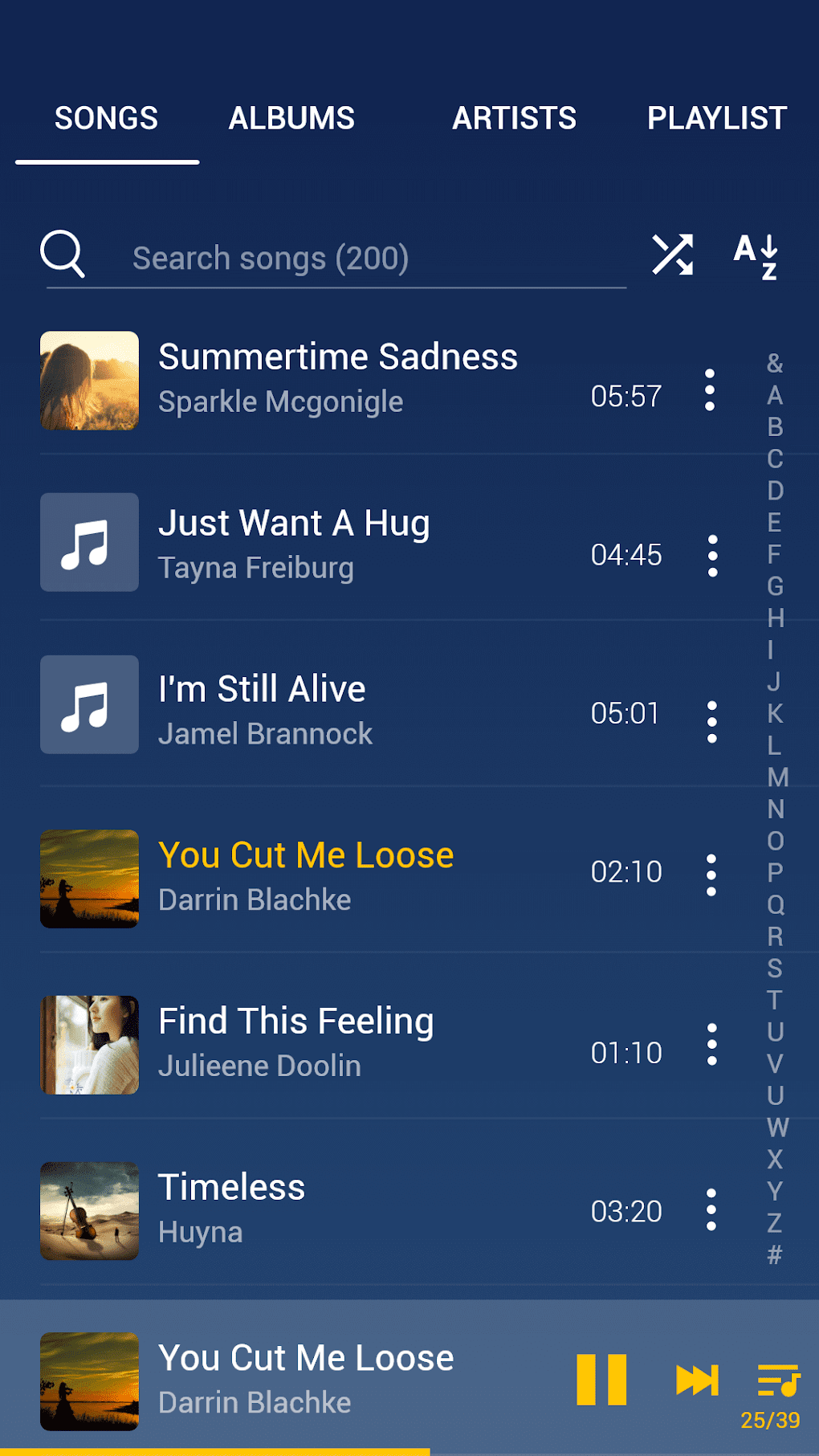Switch to the ALBUMS tab
This screenshot has height=1456, width=819.
pos(291,117)
